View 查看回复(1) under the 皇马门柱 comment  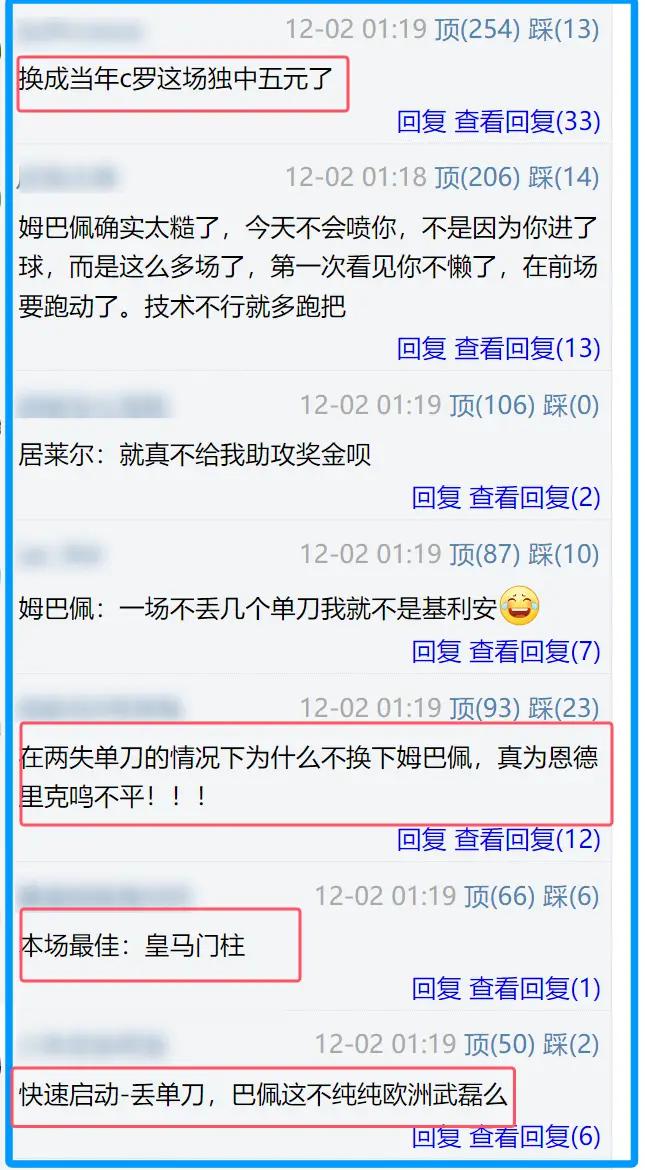535,988
